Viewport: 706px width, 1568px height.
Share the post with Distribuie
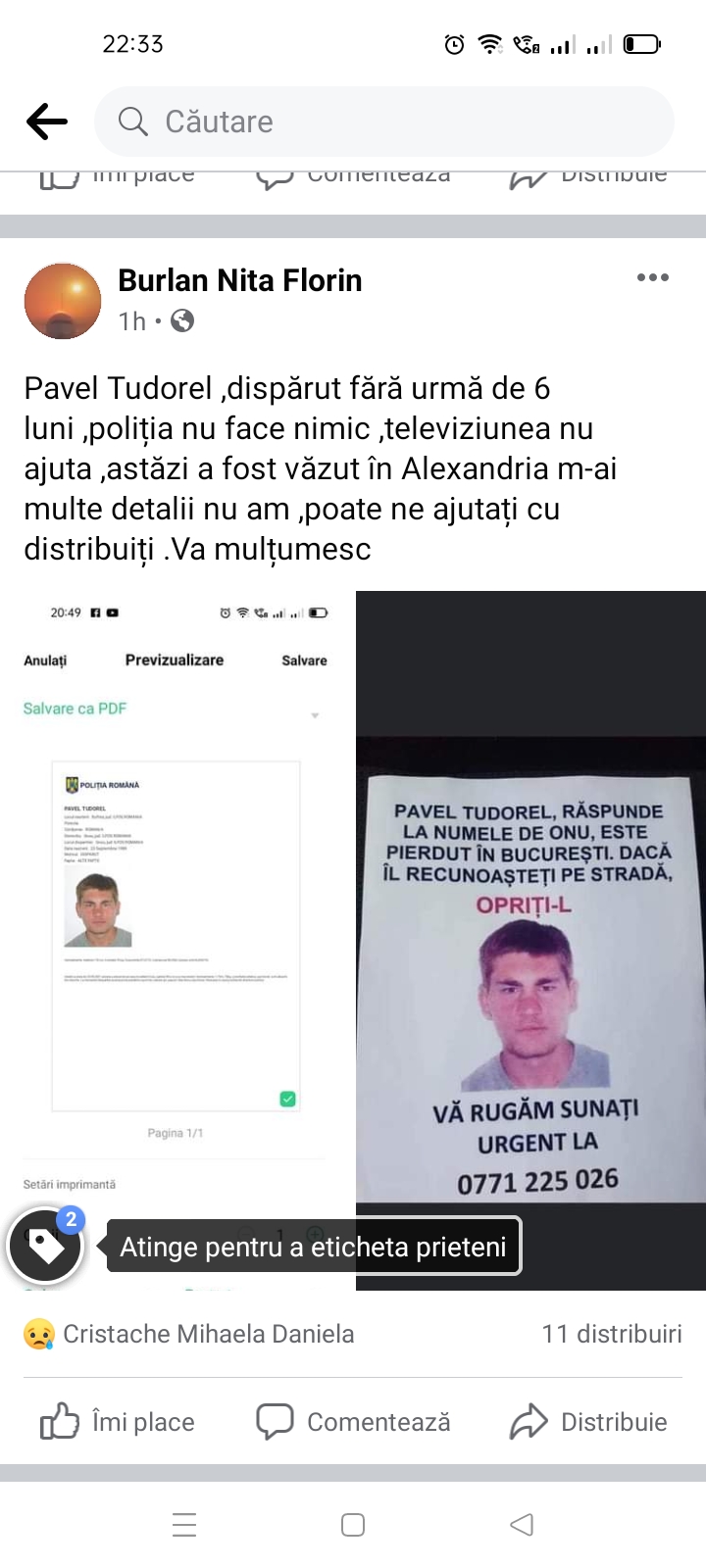pyautogui.click(x=588, y=1422)
